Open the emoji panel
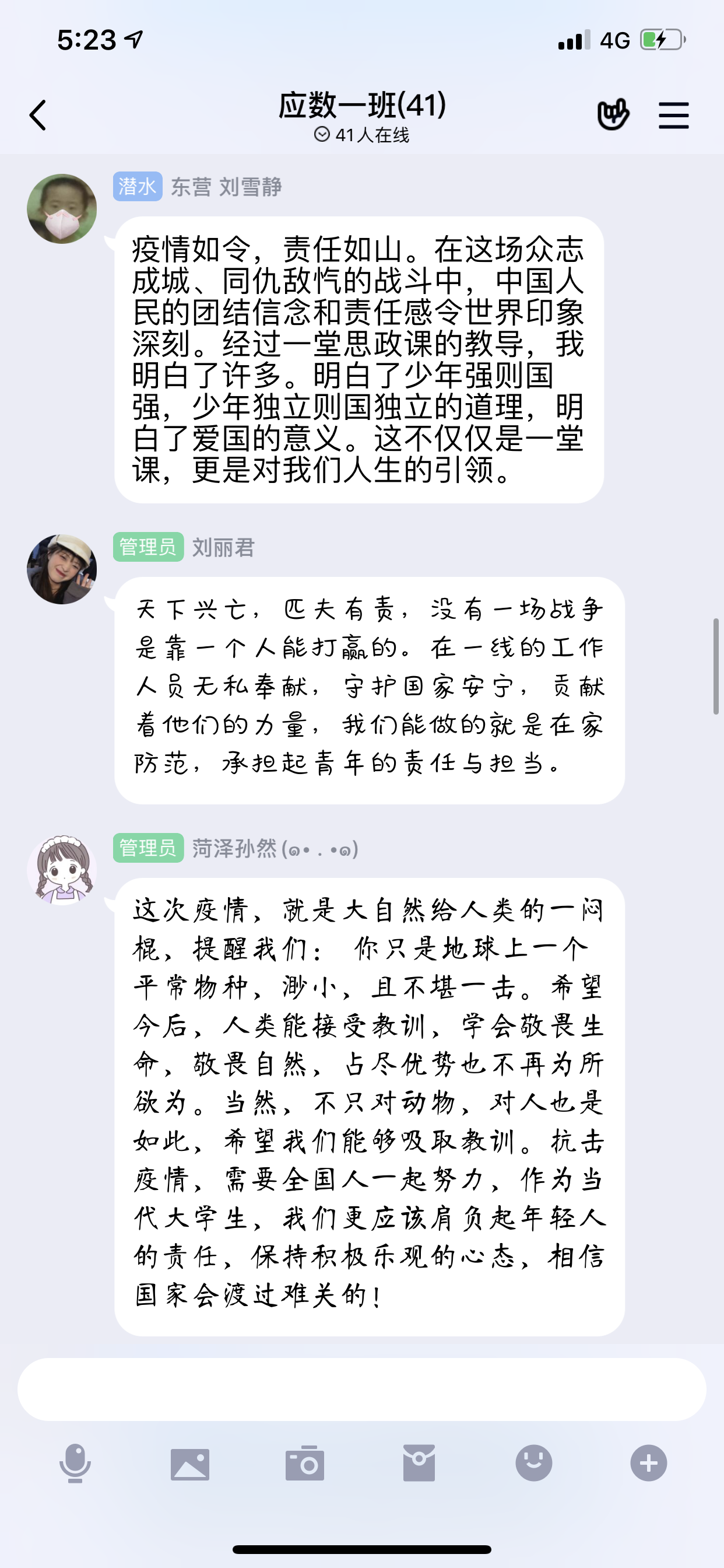Screen dimensions: 724x1568 [533, 1464]
